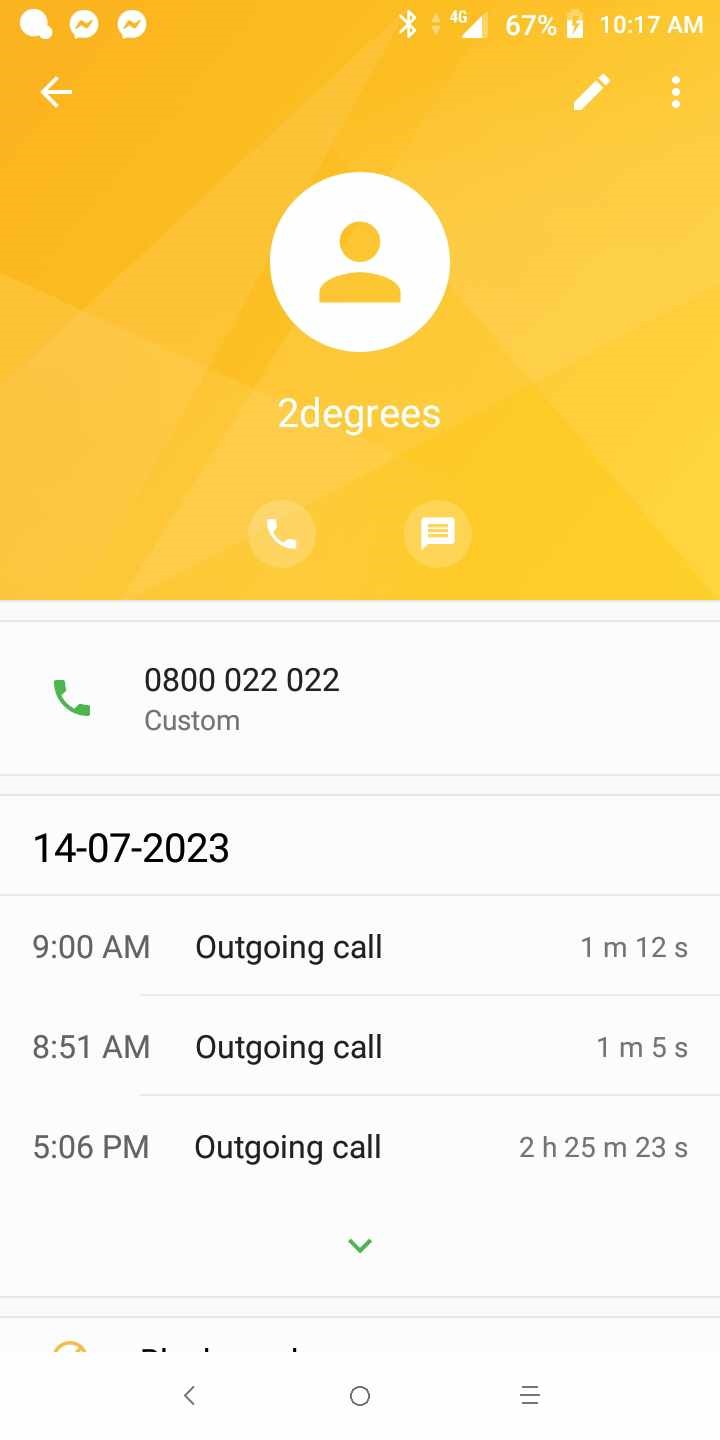Go back using the top-left arrow
The image size is (720, 1440).
click(x=56, y=92)
